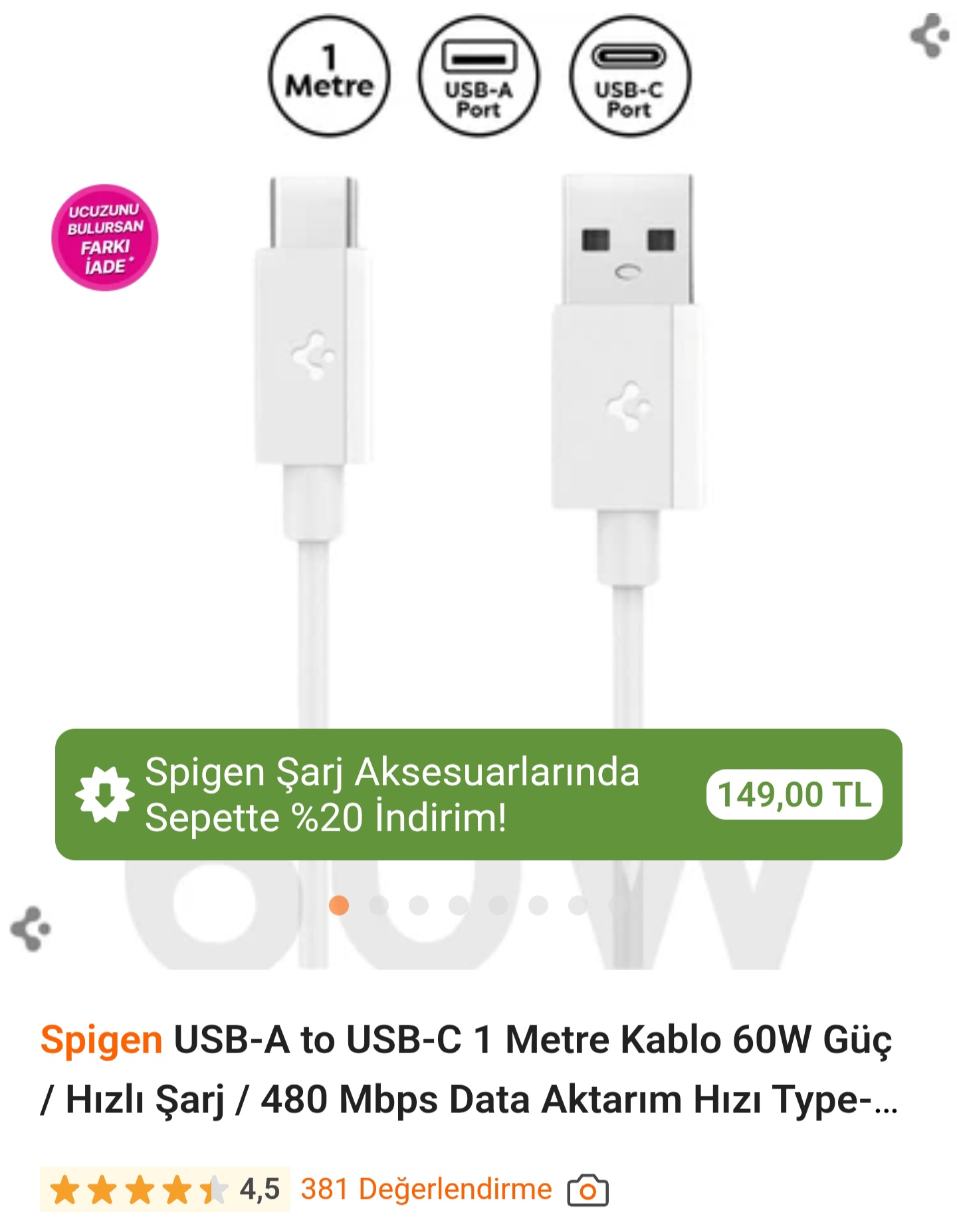Open the Ucuzunu Bulursan Farkı İade badge
The width and height of the screenshot is (957, 1232).
pyautogui.click(x=105, y=237)
